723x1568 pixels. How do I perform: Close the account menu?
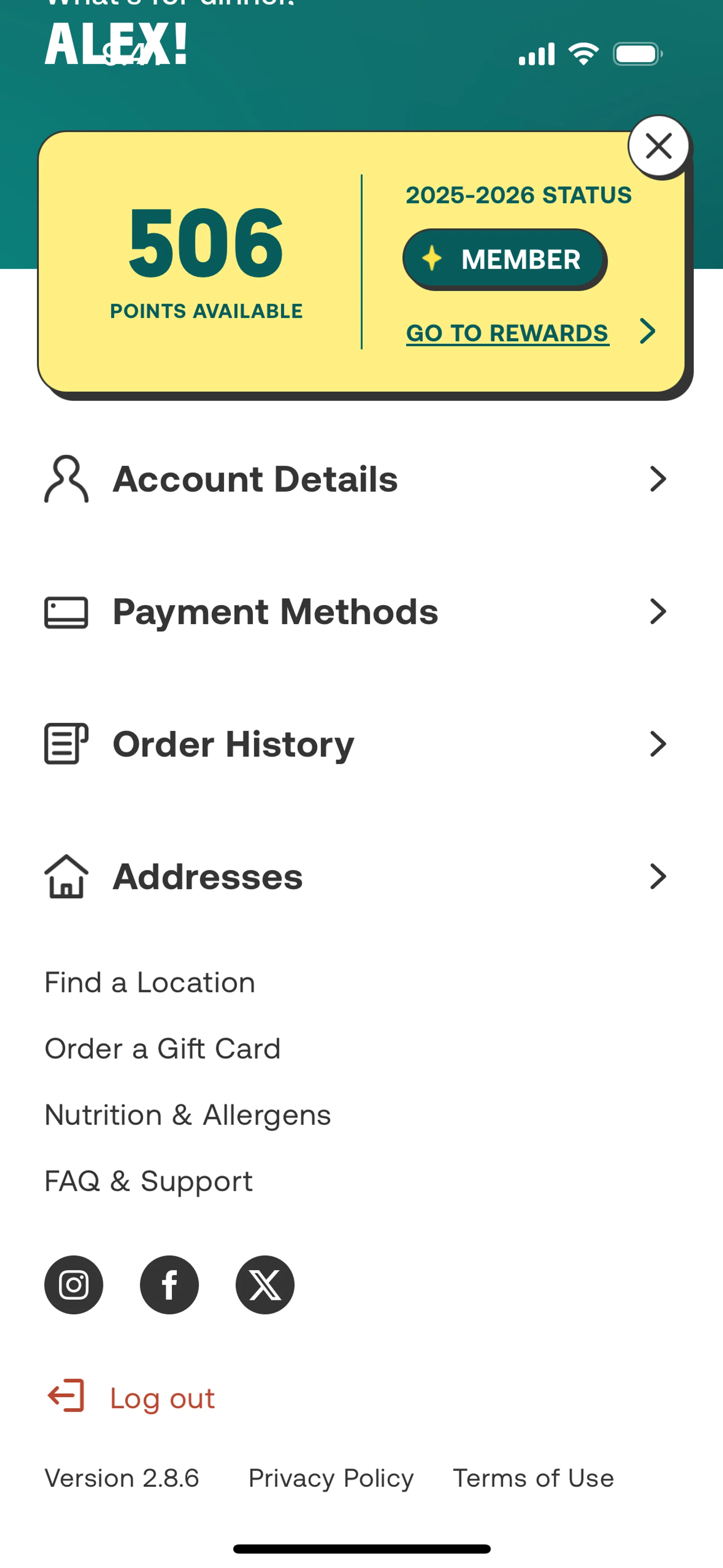coord(659,146)
